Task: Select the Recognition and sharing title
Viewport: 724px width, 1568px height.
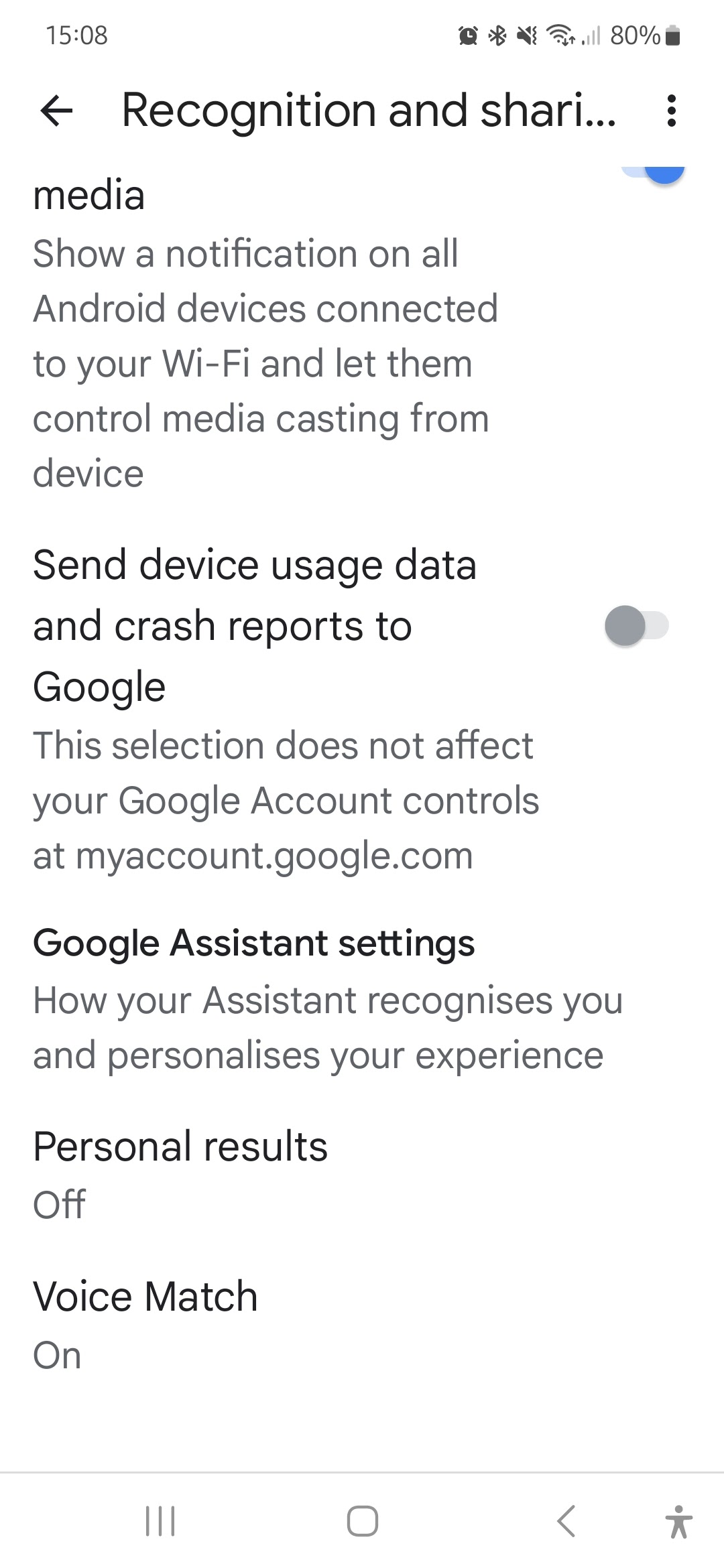Action: pyautogui.click(x=369, y=112)
